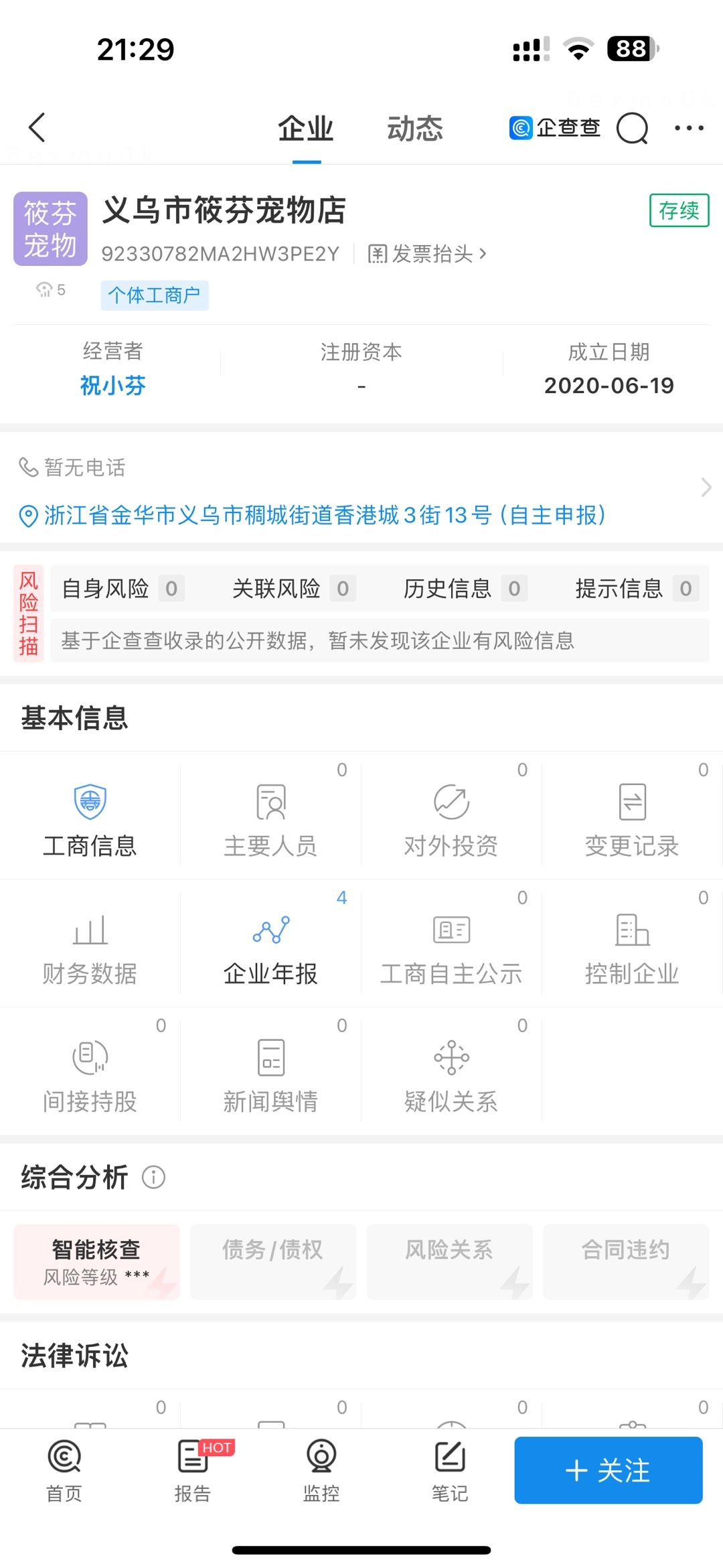View operator 祝小芬 profile
The height and width of the screenshot is (1568, 723).
pos(112,385)
